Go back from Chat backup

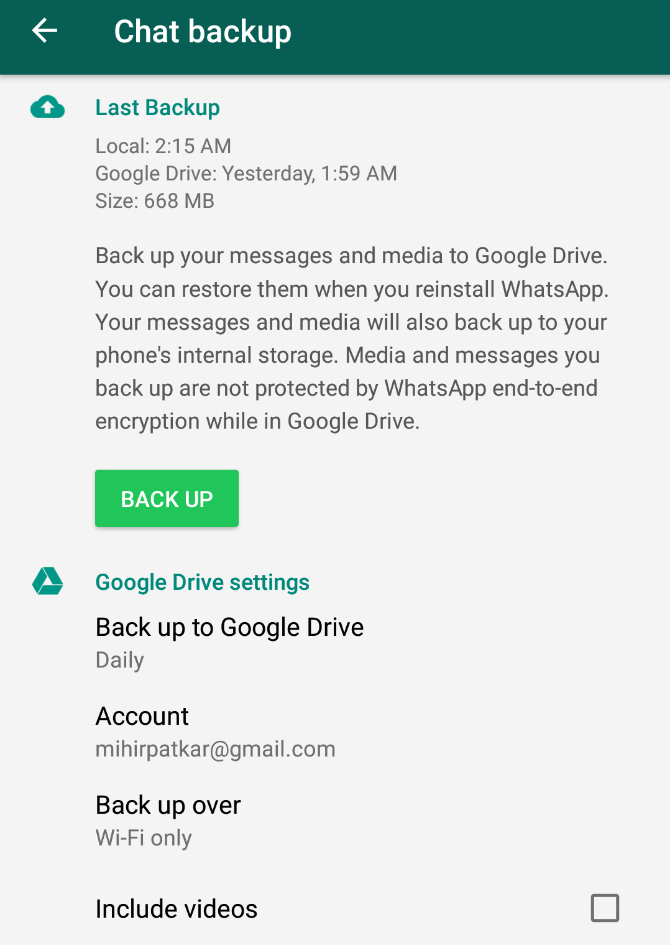coord(45,31)
